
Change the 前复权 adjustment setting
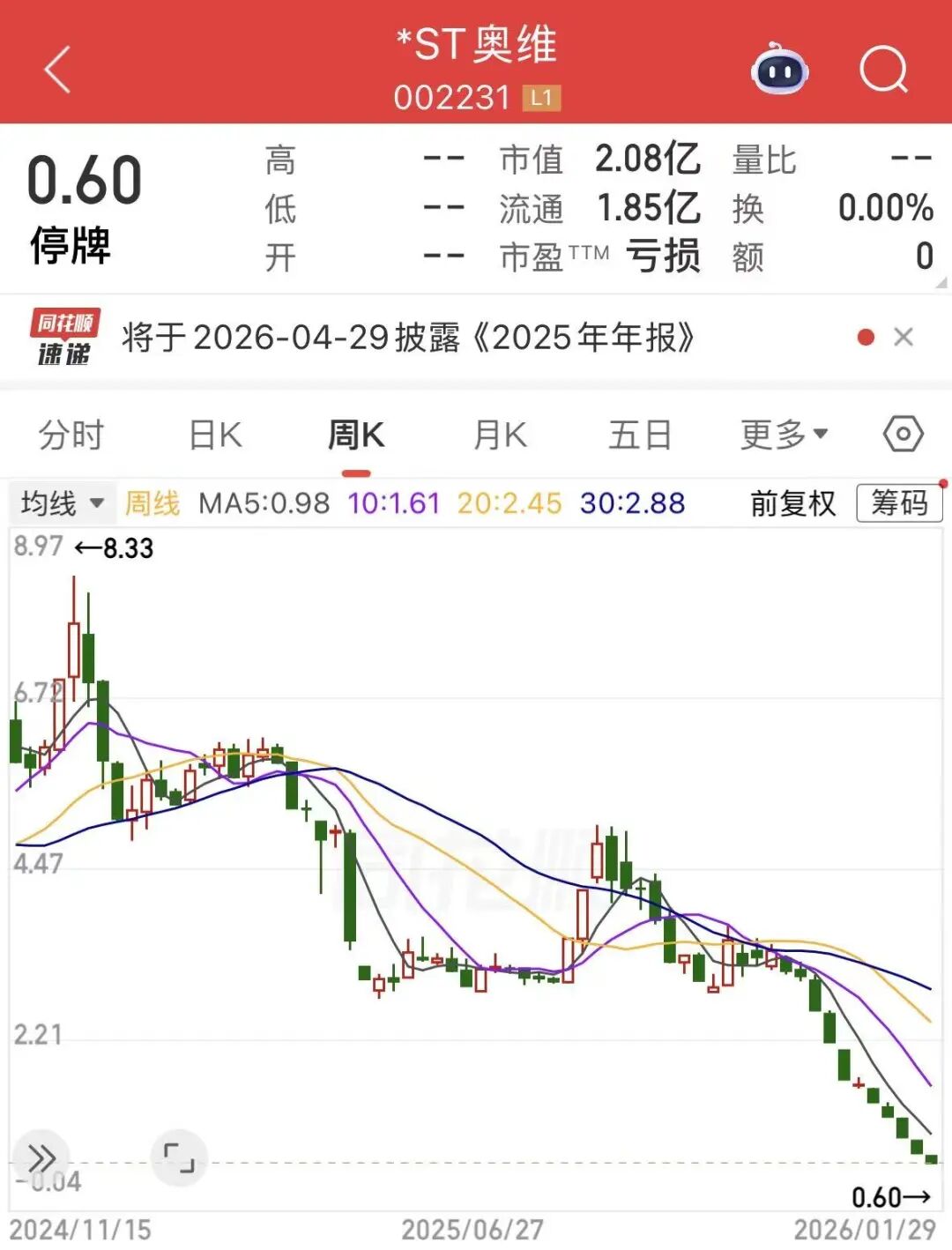(x=792, y=503)
